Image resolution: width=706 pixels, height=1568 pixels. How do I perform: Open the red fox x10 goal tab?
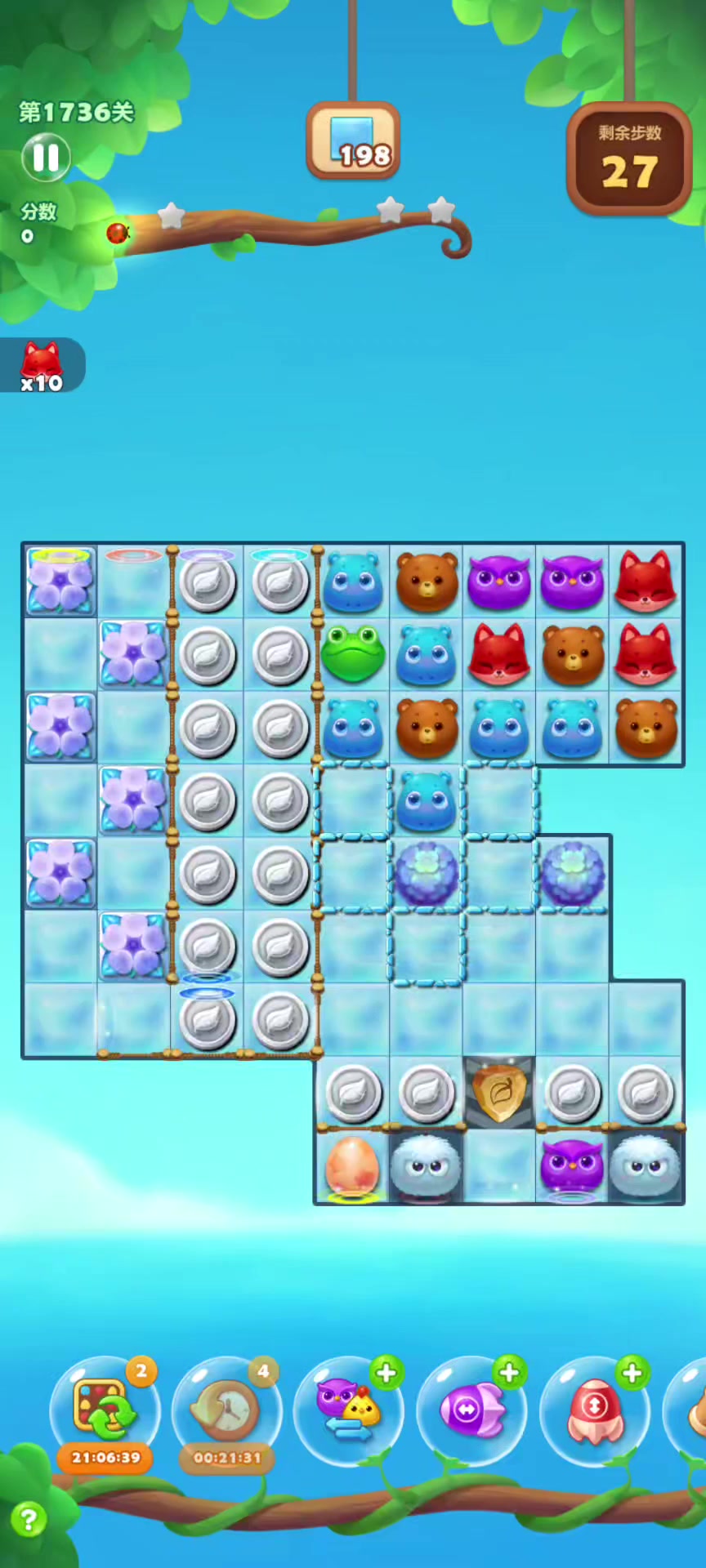41,365
